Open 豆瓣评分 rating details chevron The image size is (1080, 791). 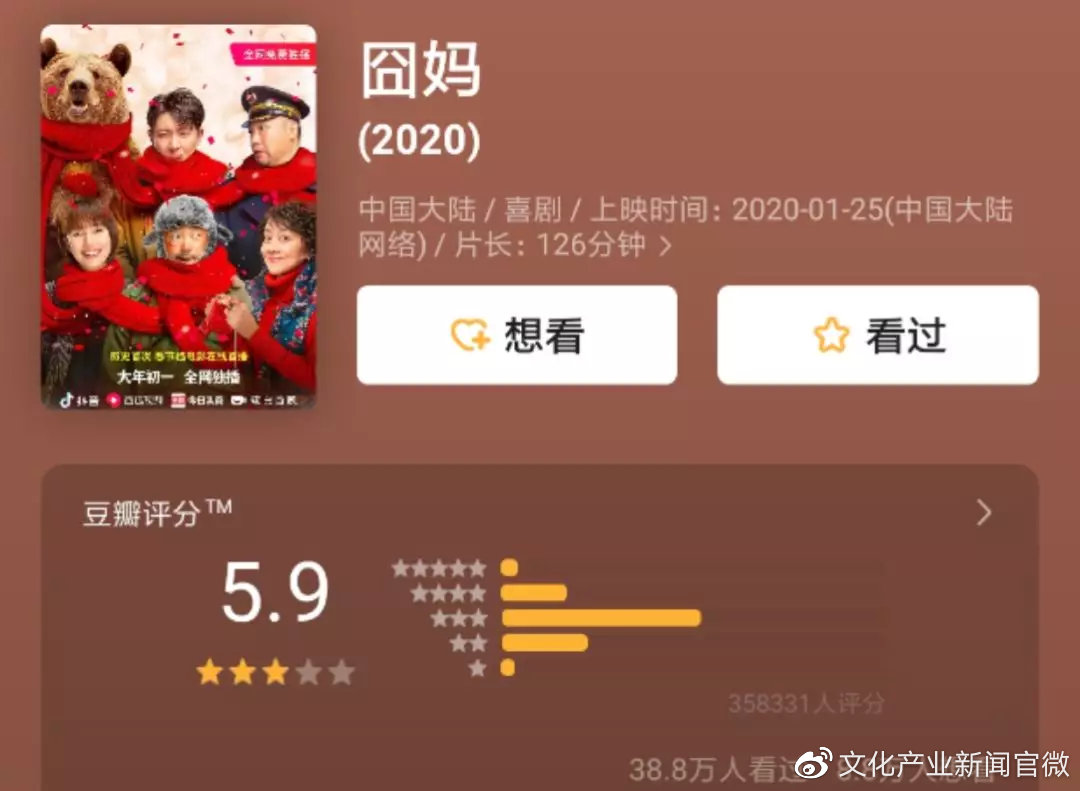(984, 513)
